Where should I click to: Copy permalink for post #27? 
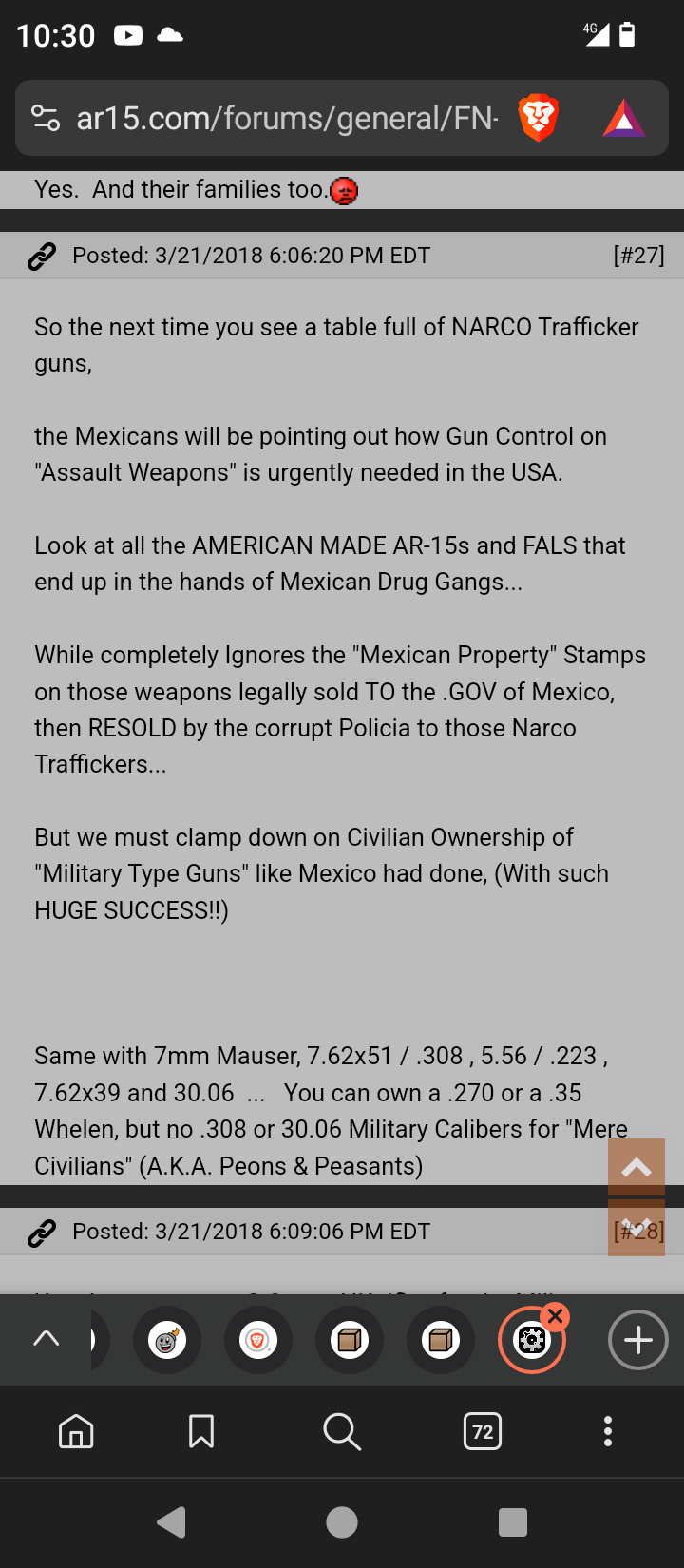tap(42, 257)
